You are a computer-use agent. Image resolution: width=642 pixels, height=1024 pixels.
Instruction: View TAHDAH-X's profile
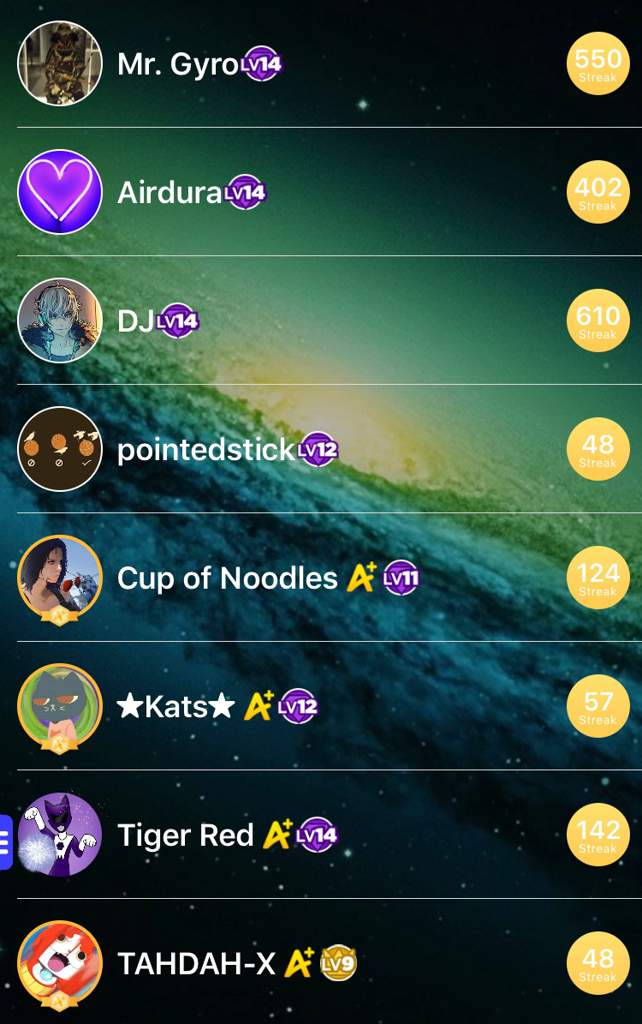point(195,964)
